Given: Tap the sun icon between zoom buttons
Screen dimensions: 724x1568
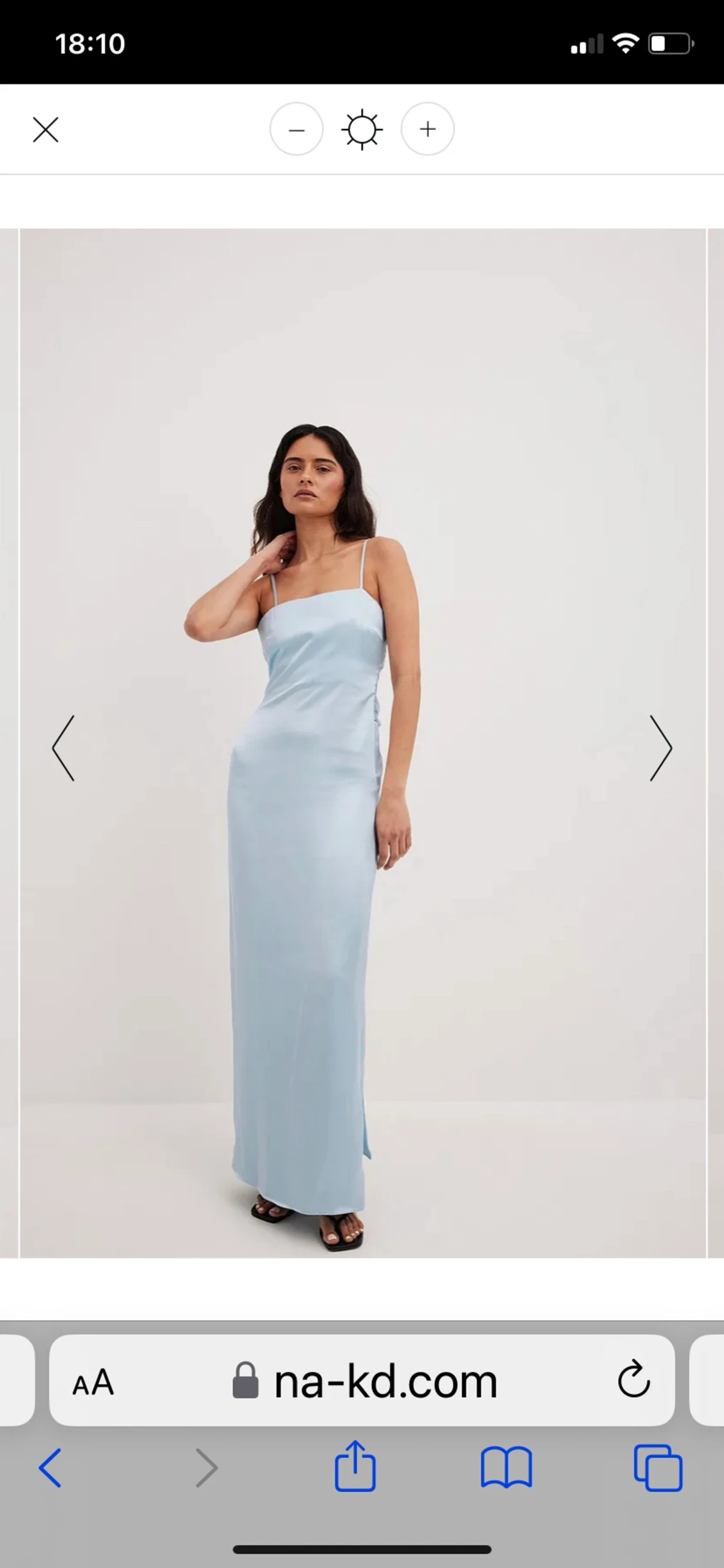Looking at the screenshot, I should (362, 129).
